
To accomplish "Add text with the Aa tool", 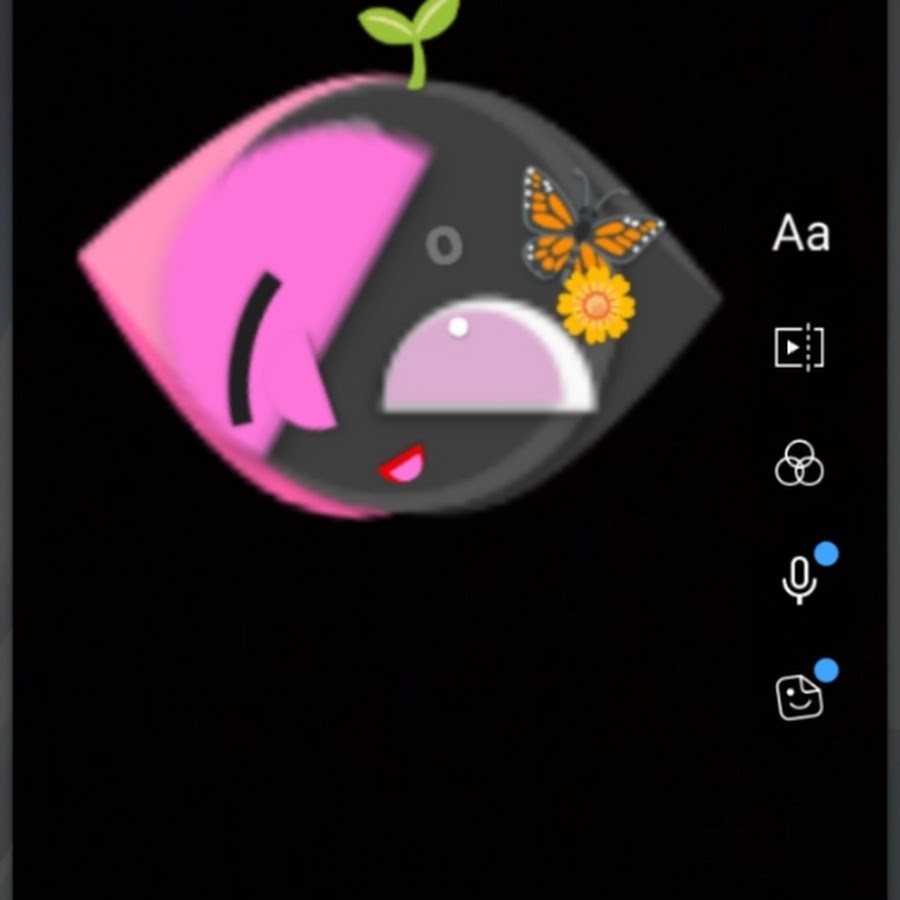I will click(801, 234).
